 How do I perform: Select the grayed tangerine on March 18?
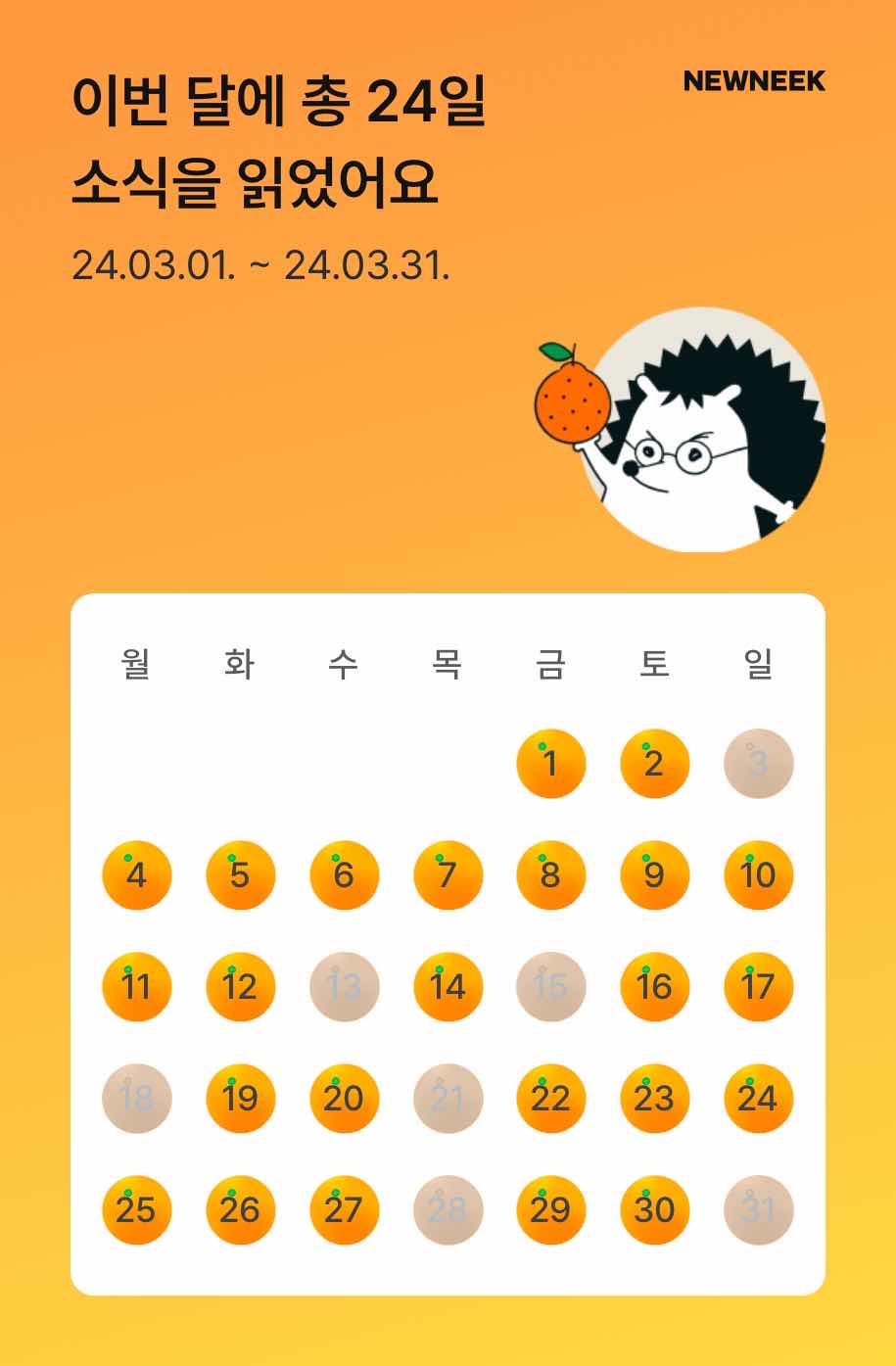tap(136, 1098)
